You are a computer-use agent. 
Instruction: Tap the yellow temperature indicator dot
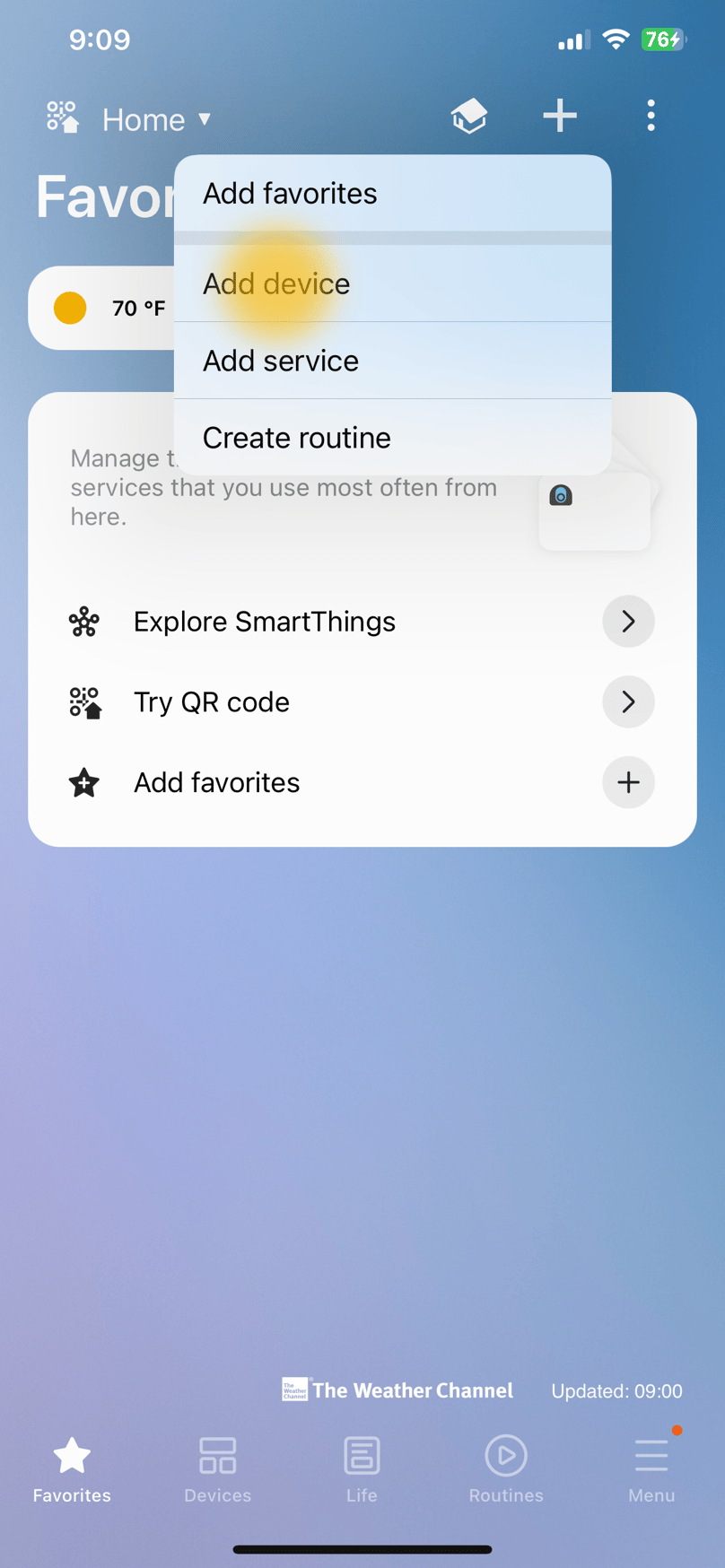(69, 308)
